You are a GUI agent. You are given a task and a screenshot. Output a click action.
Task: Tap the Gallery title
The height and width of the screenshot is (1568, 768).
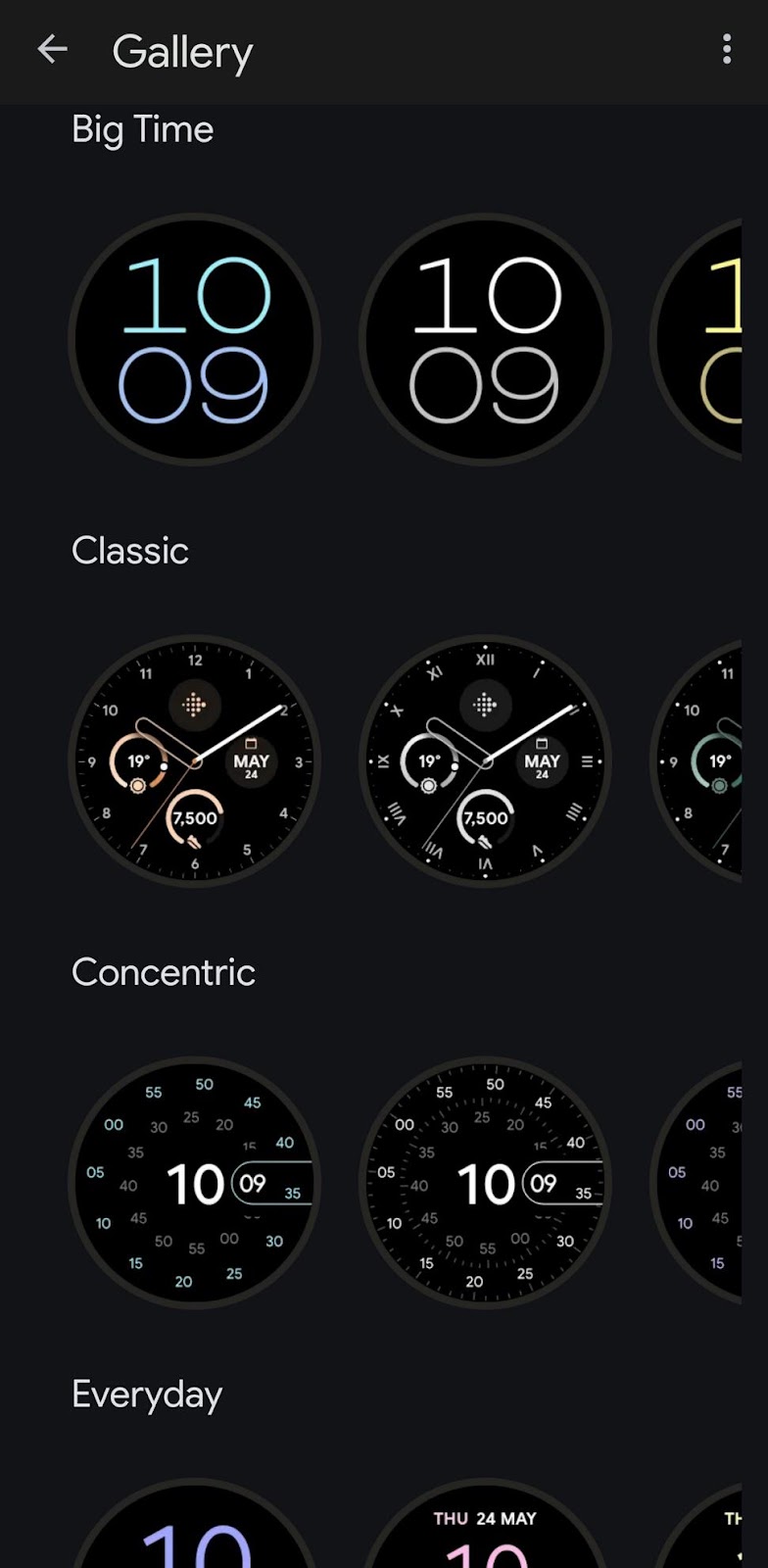point(182,51)
